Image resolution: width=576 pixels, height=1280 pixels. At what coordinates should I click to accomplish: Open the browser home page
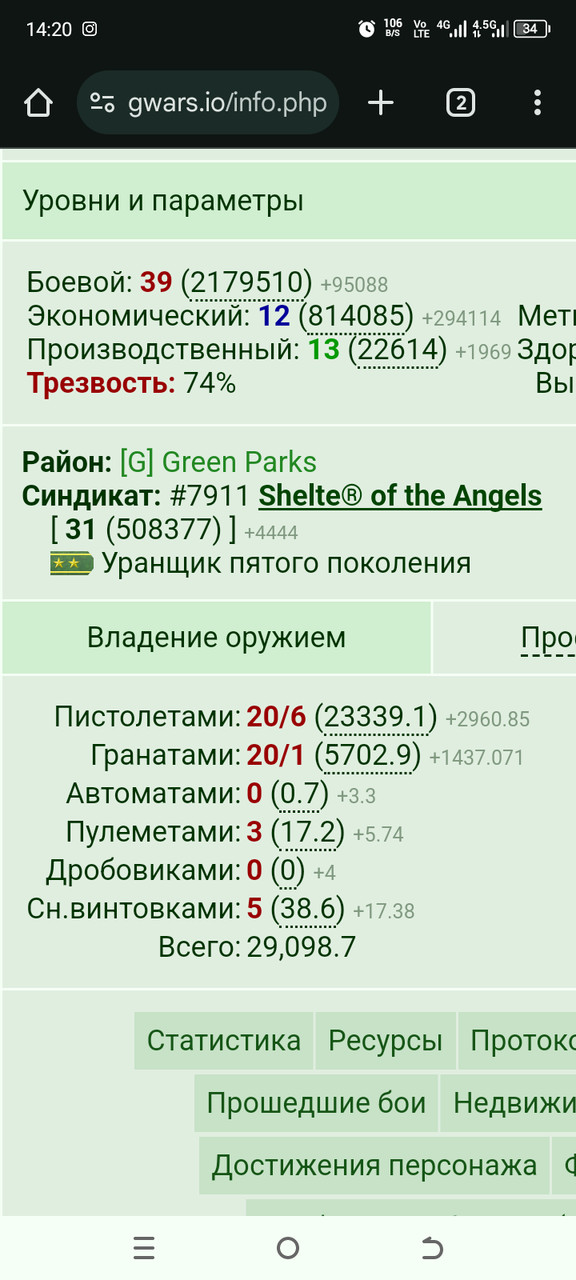(x=38, y=103)
